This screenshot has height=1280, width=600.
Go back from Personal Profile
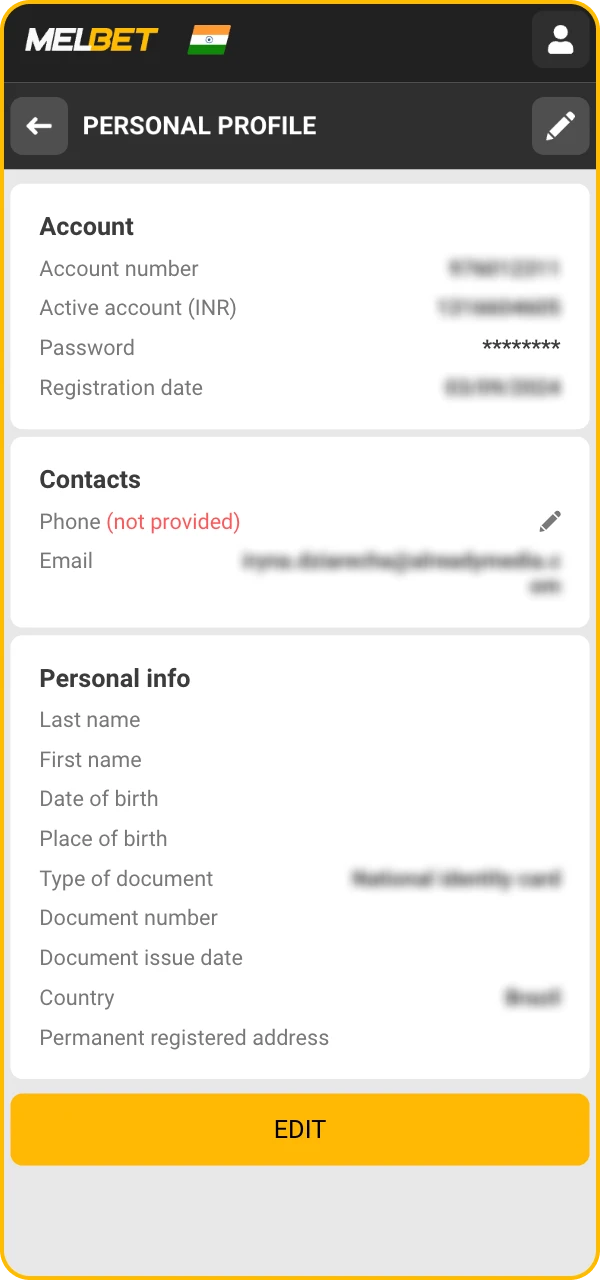39,126
